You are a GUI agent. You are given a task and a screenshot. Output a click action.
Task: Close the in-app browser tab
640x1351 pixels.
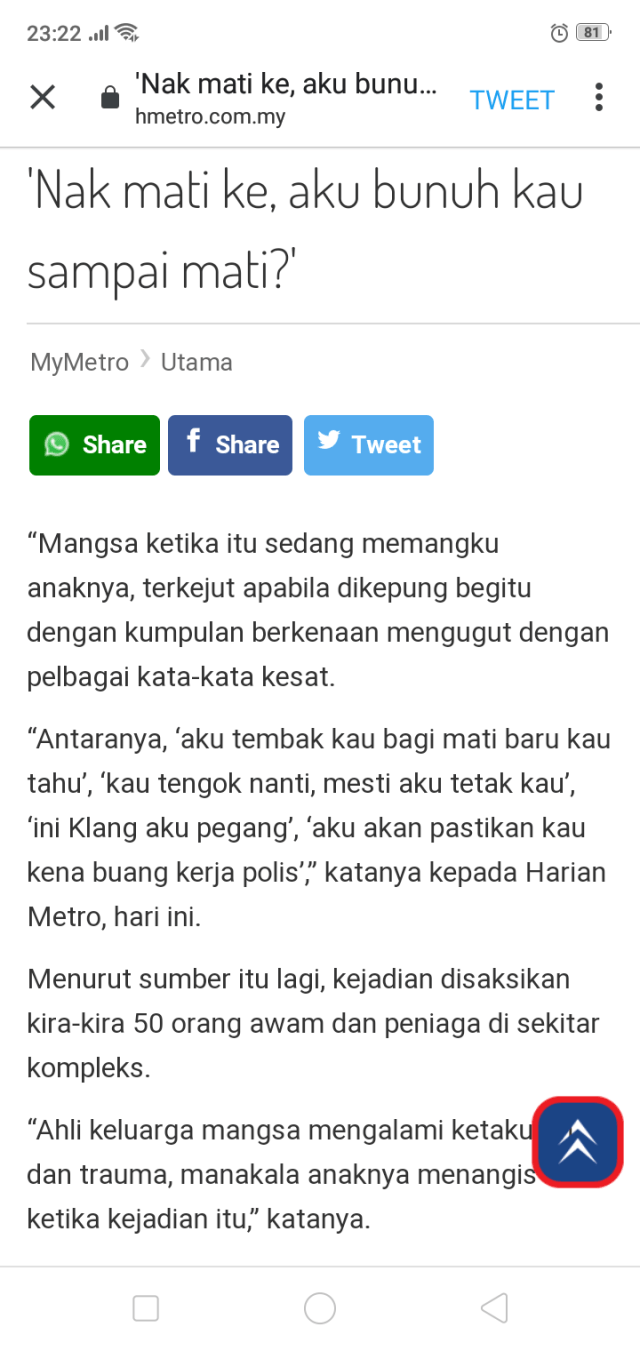click(42, 98)
